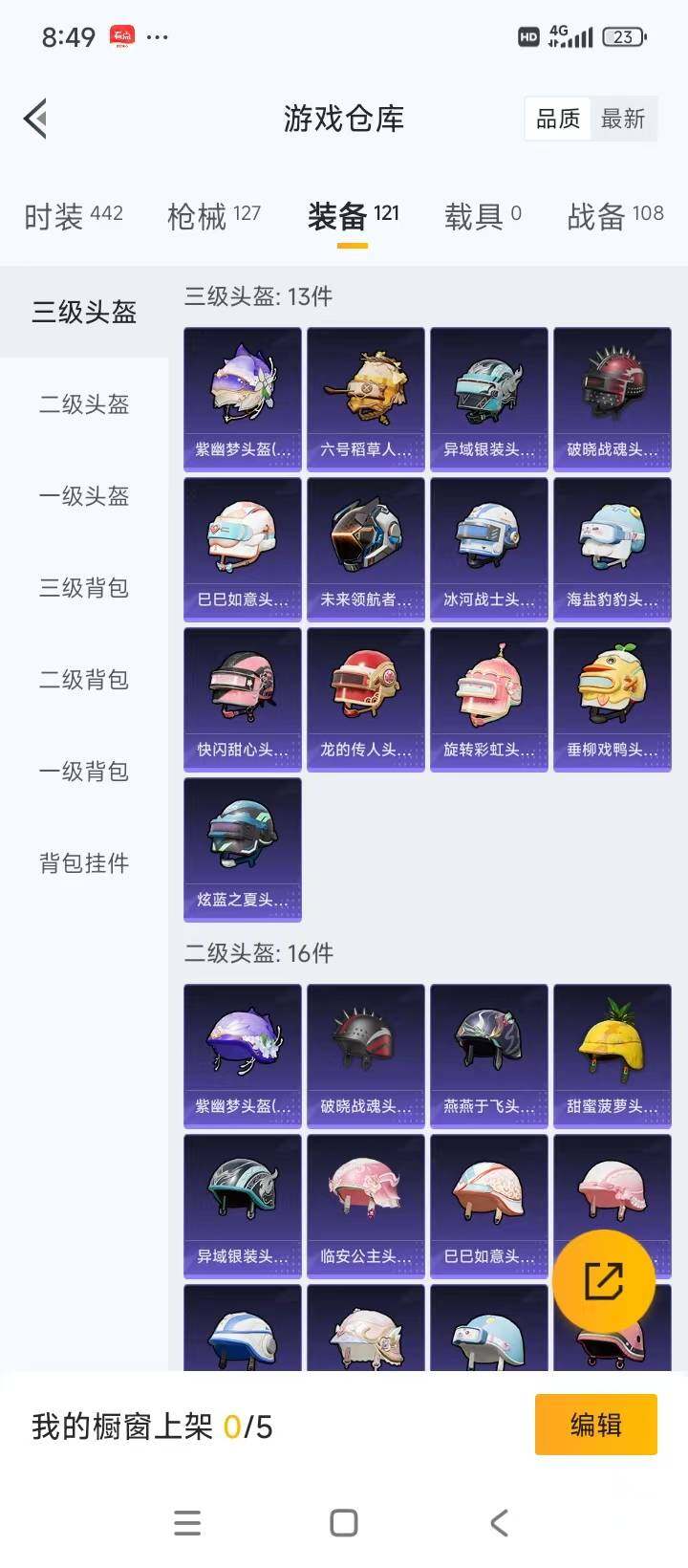Tap the home navigation button at bottom

tap(341, 1522)
